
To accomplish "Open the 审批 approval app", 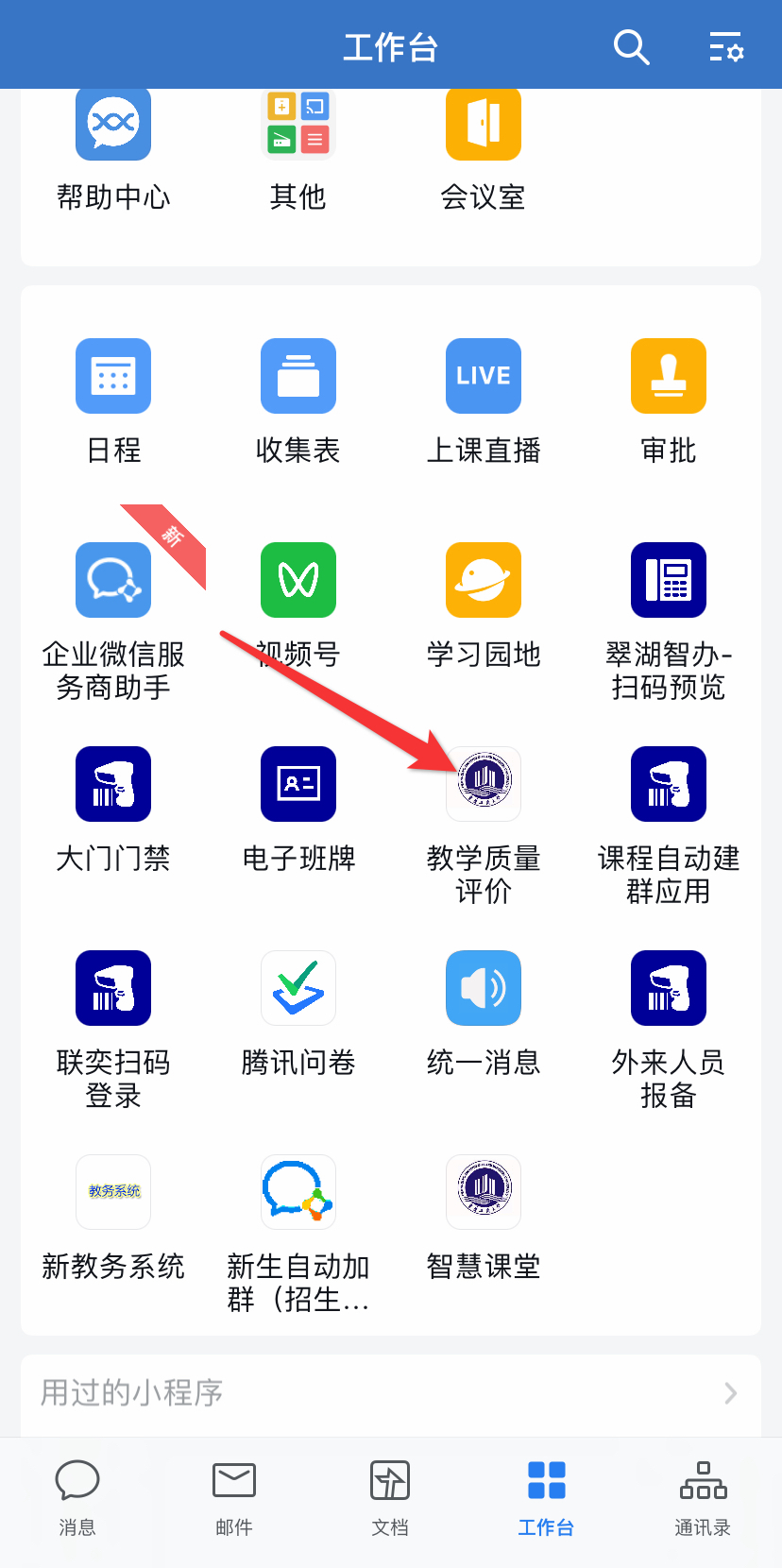I will point(669,376).
